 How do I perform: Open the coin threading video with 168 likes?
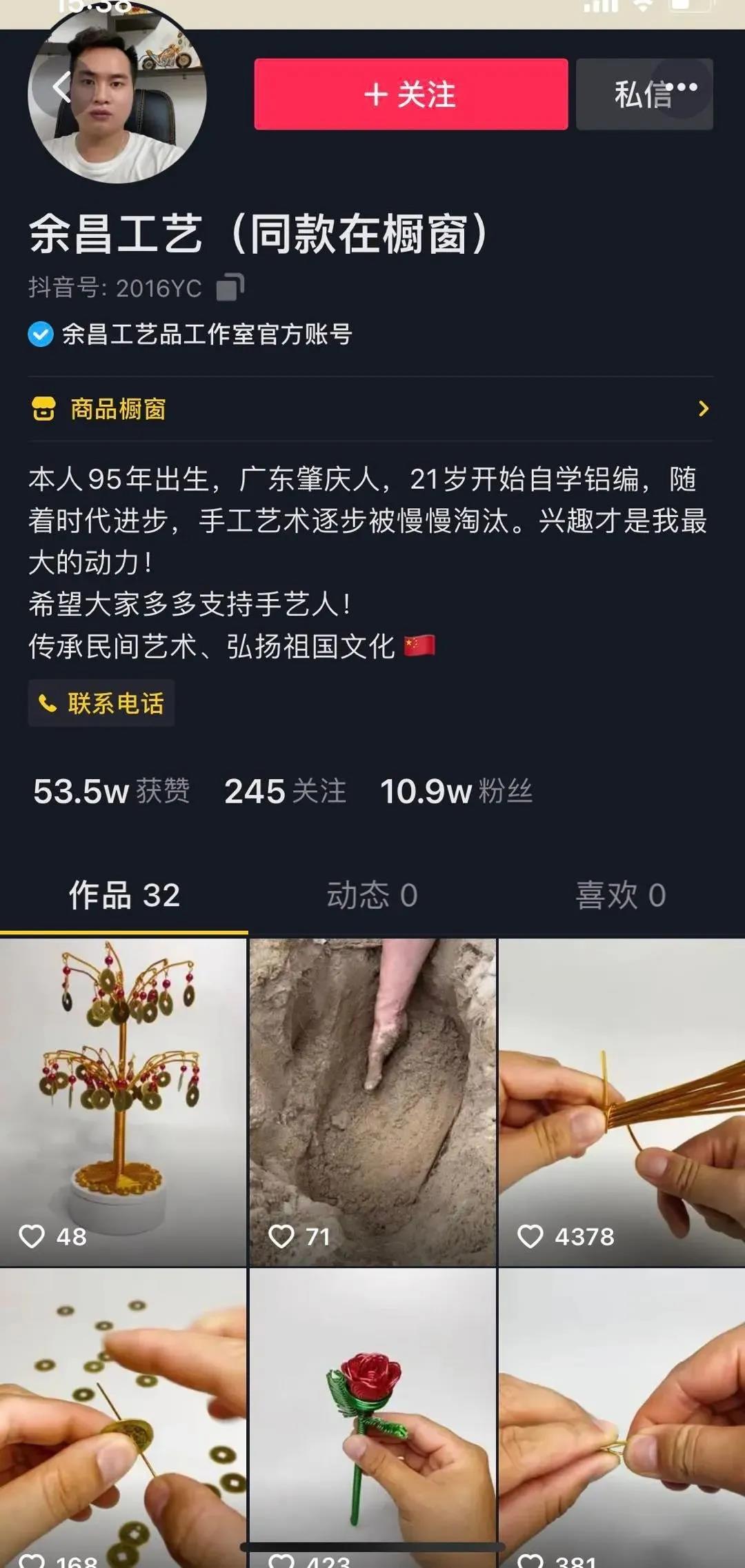[123, 1414]
